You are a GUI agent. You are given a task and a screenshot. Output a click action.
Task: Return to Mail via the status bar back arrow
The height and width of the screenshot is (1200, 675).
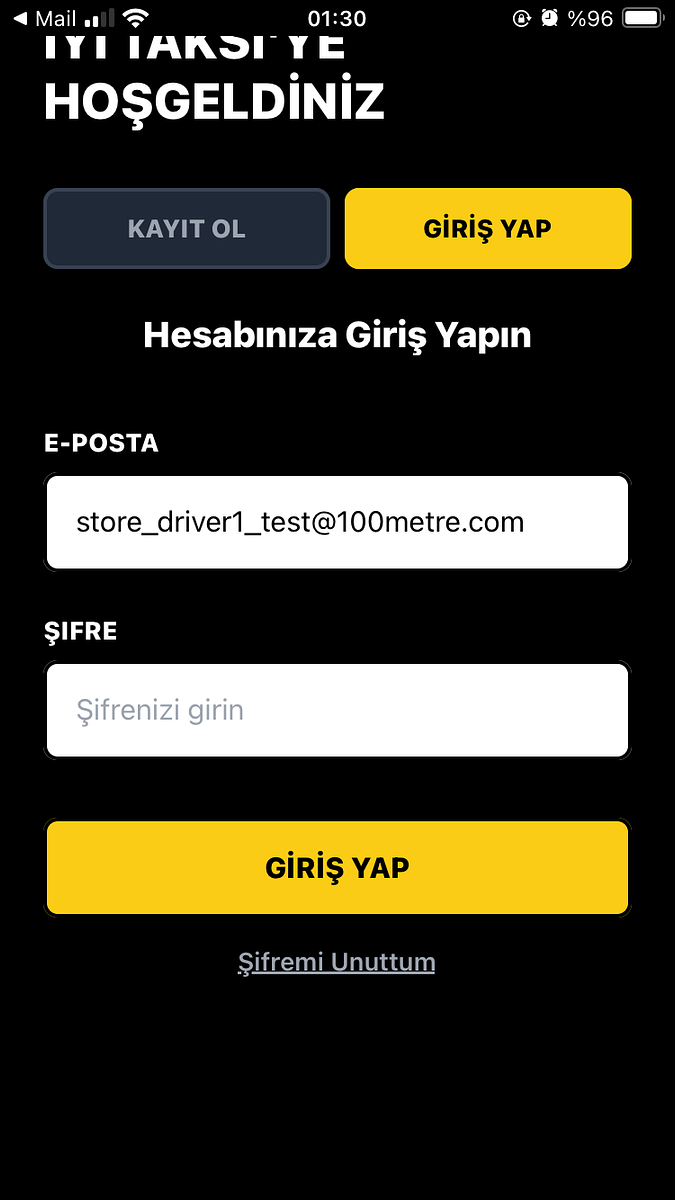pos(42,18)
